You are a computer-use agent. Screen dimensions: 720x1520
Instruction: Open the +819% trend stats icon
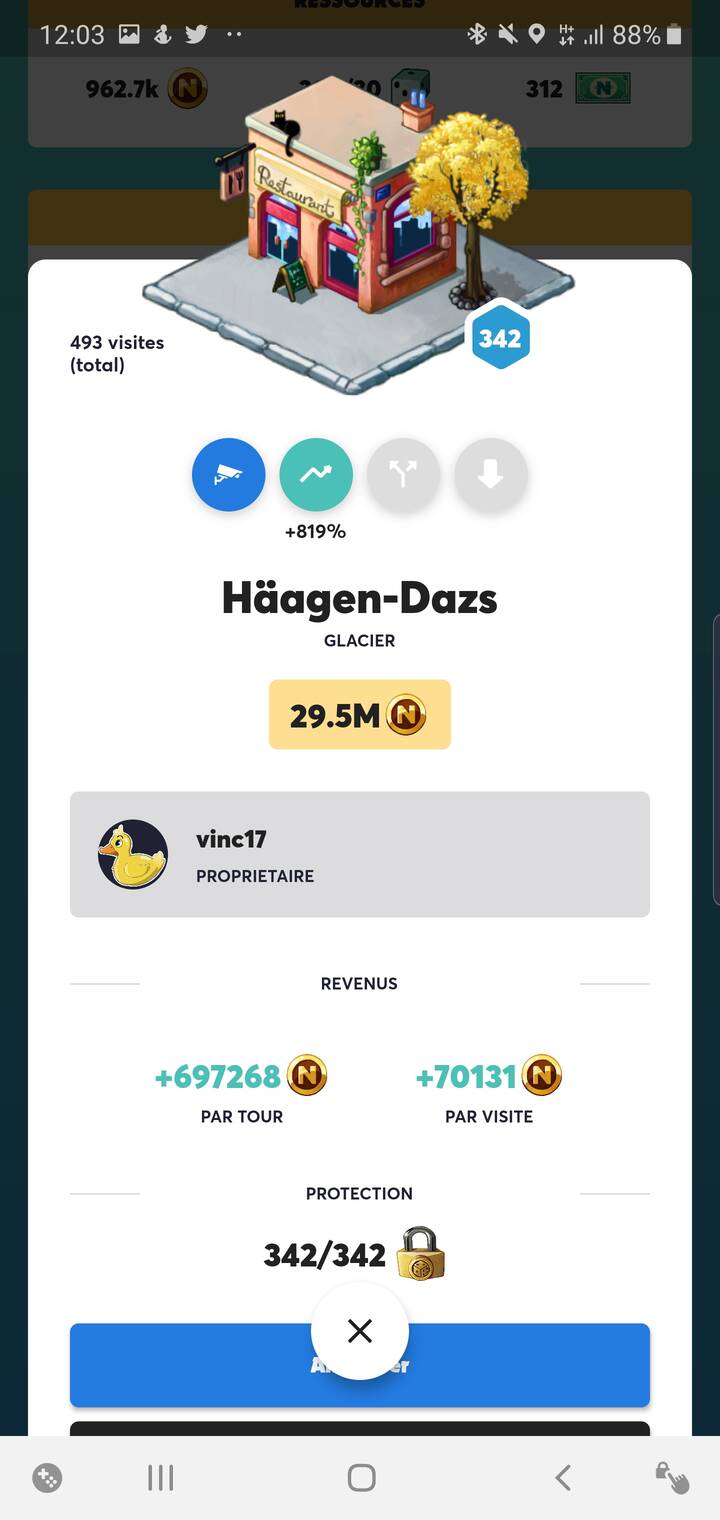[316, 475]
